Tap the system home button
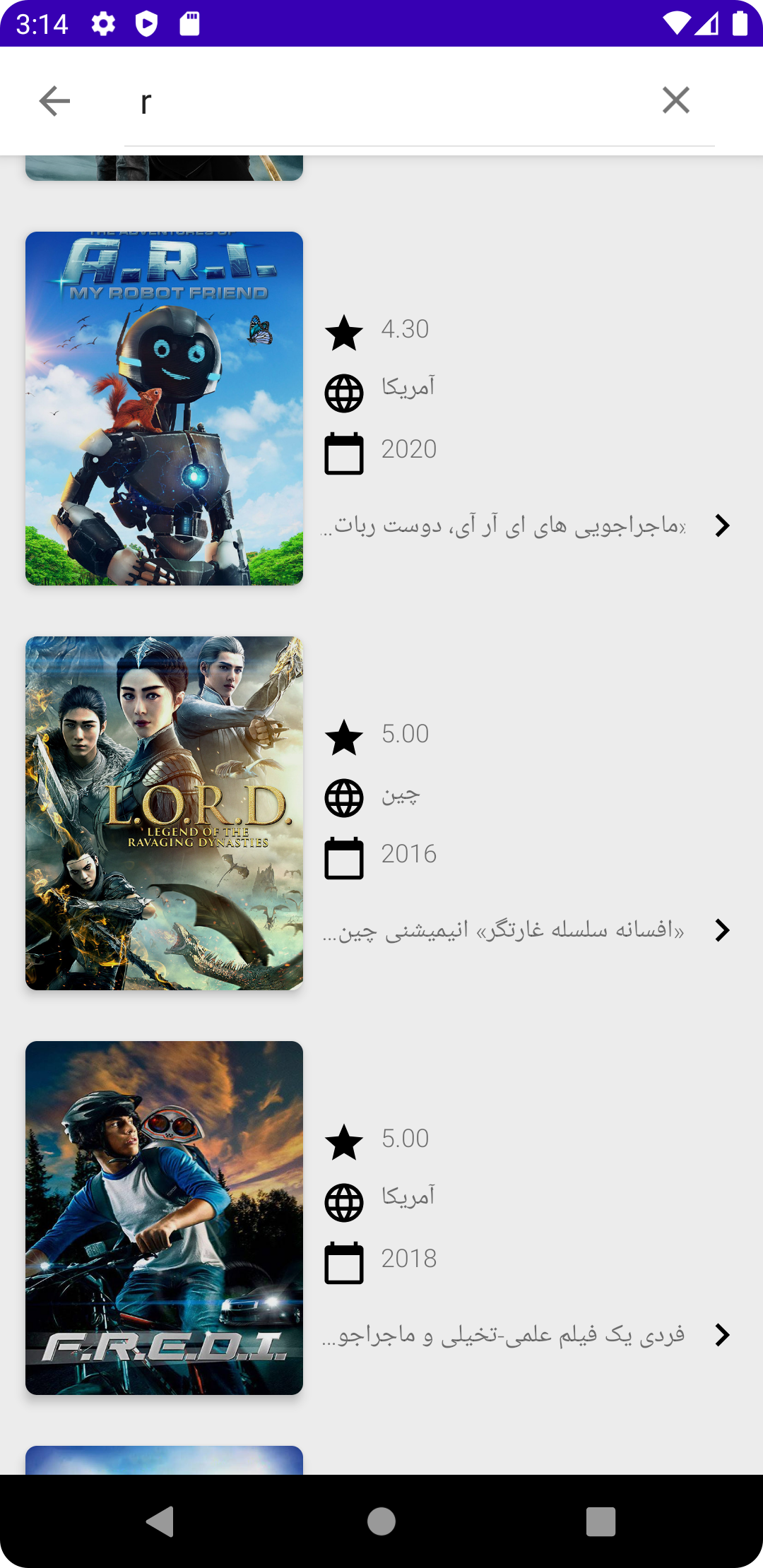Viewport: 763px width, 1568px height. tap(381, 1521)
